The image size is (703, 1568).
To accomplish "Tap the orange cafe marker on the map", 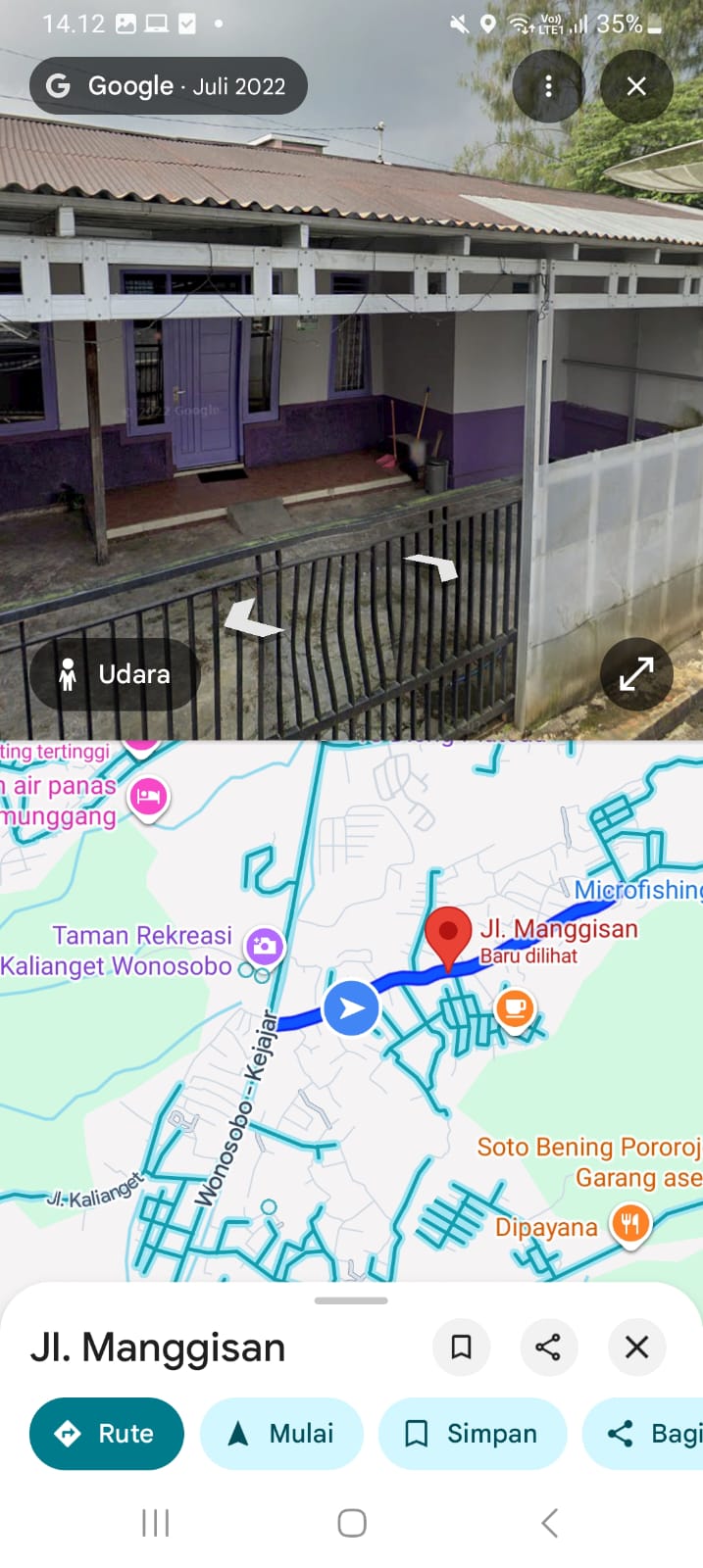I will (515, 1006).
